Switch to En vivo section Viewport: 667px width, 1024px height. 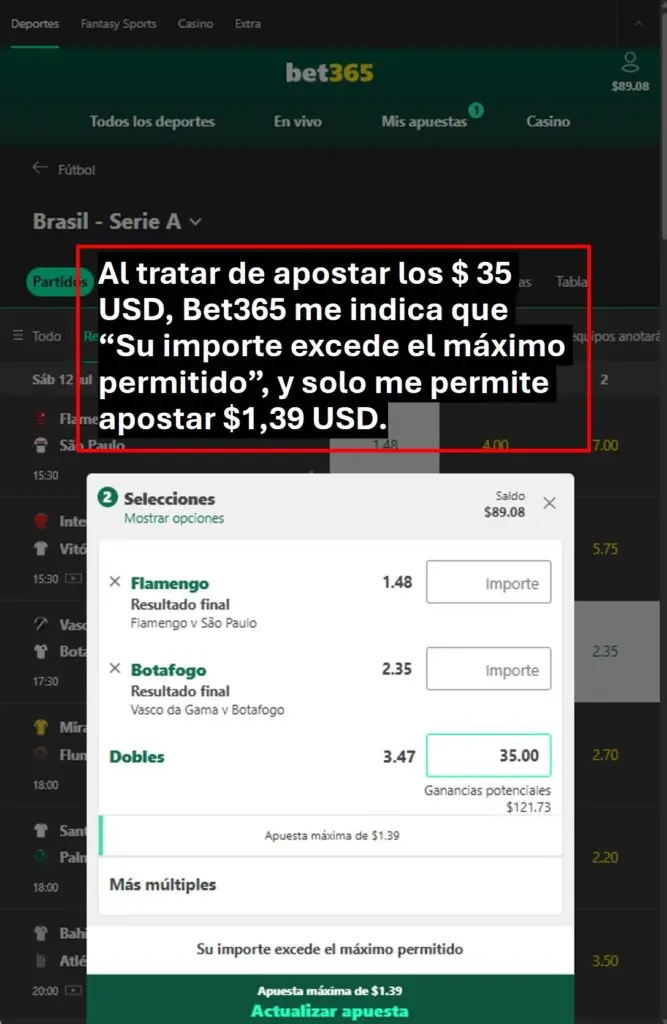pos(298,121)
